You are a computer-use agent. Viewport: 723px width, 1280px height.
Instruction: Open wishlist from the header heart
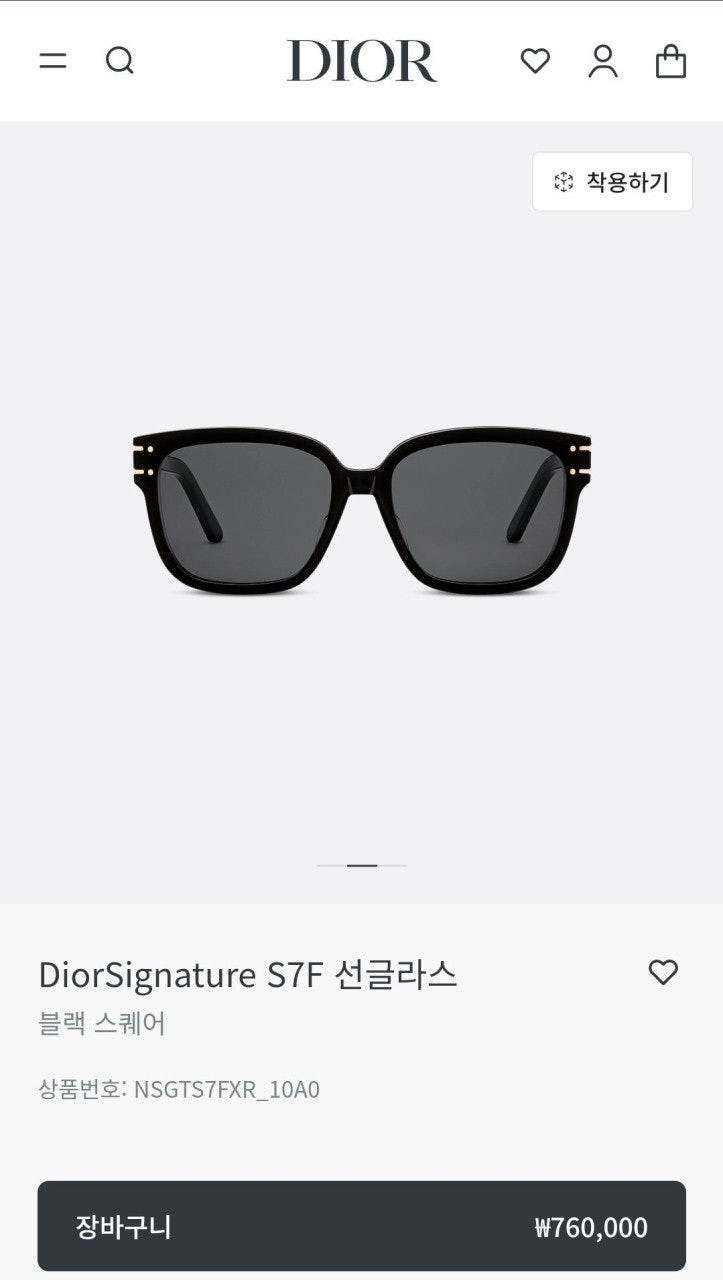click(535, 61)
